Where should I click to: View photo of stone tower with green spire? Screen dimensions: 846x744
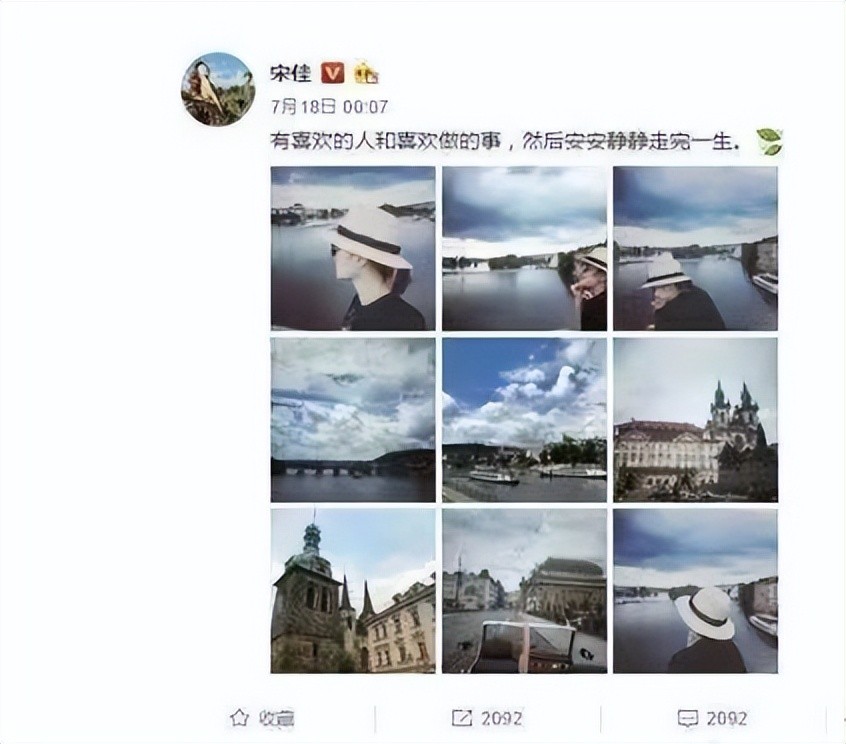353,590
